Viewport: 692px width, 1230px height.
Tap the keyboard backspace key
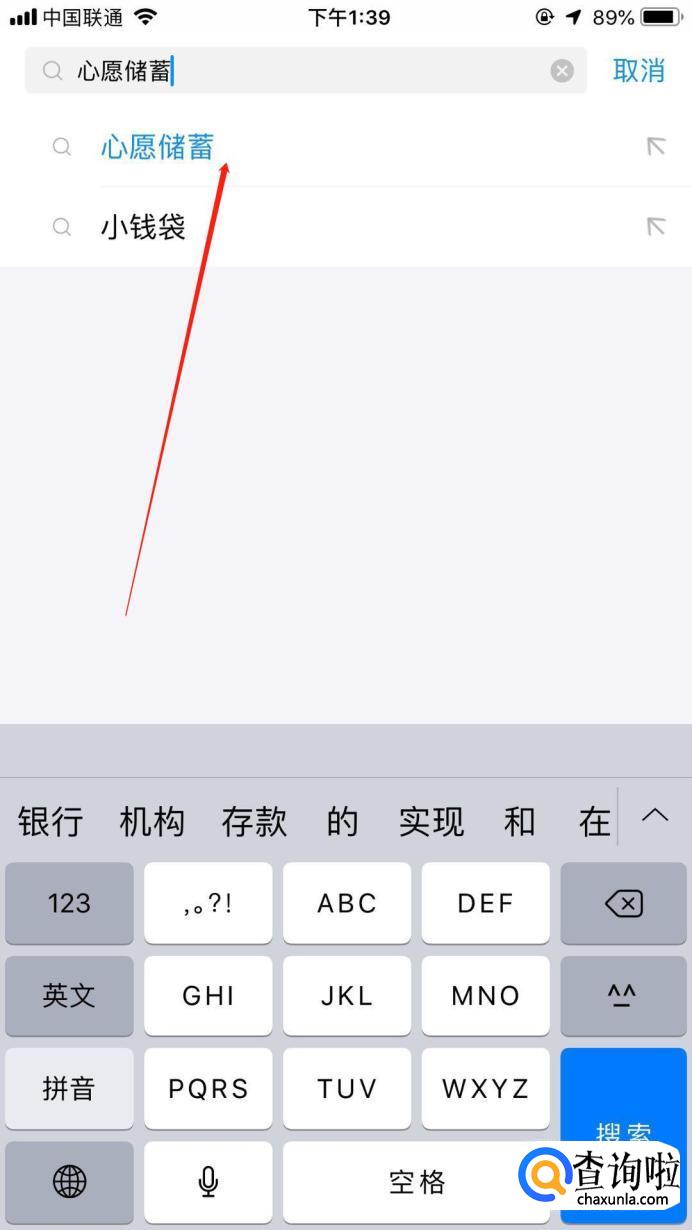(624, 904)
